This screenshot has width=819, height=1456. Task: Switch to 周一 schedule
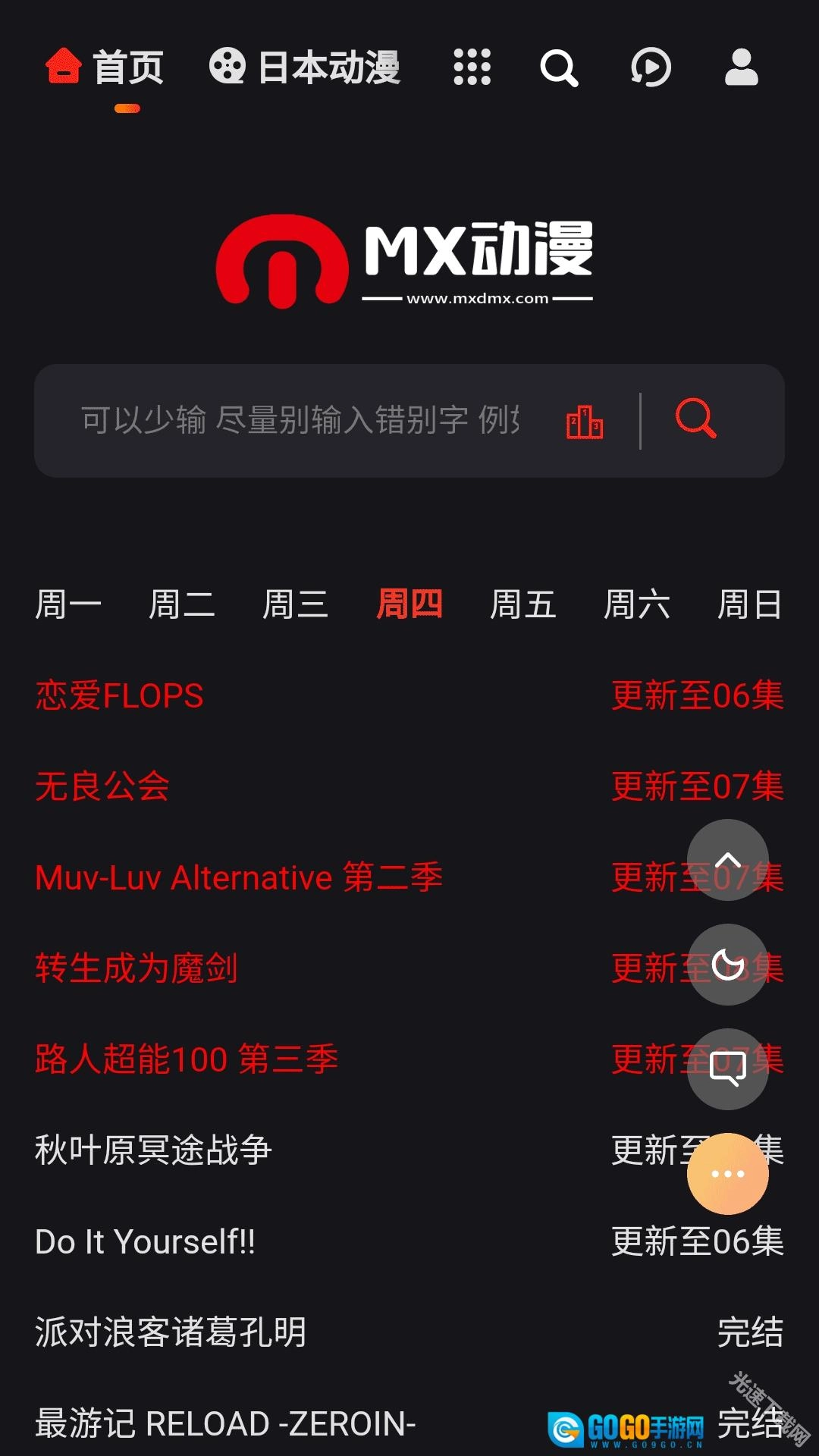68,605
